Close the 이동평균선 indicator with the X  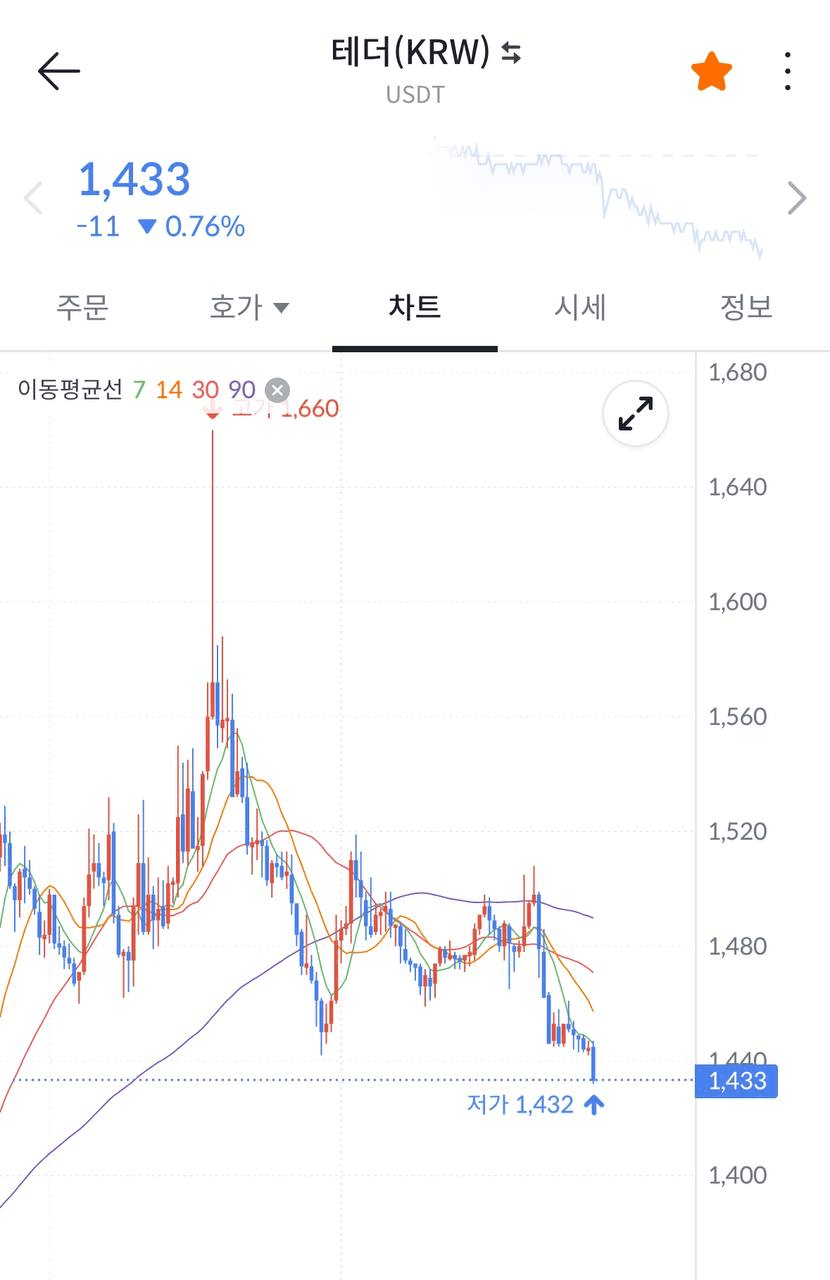276,390
